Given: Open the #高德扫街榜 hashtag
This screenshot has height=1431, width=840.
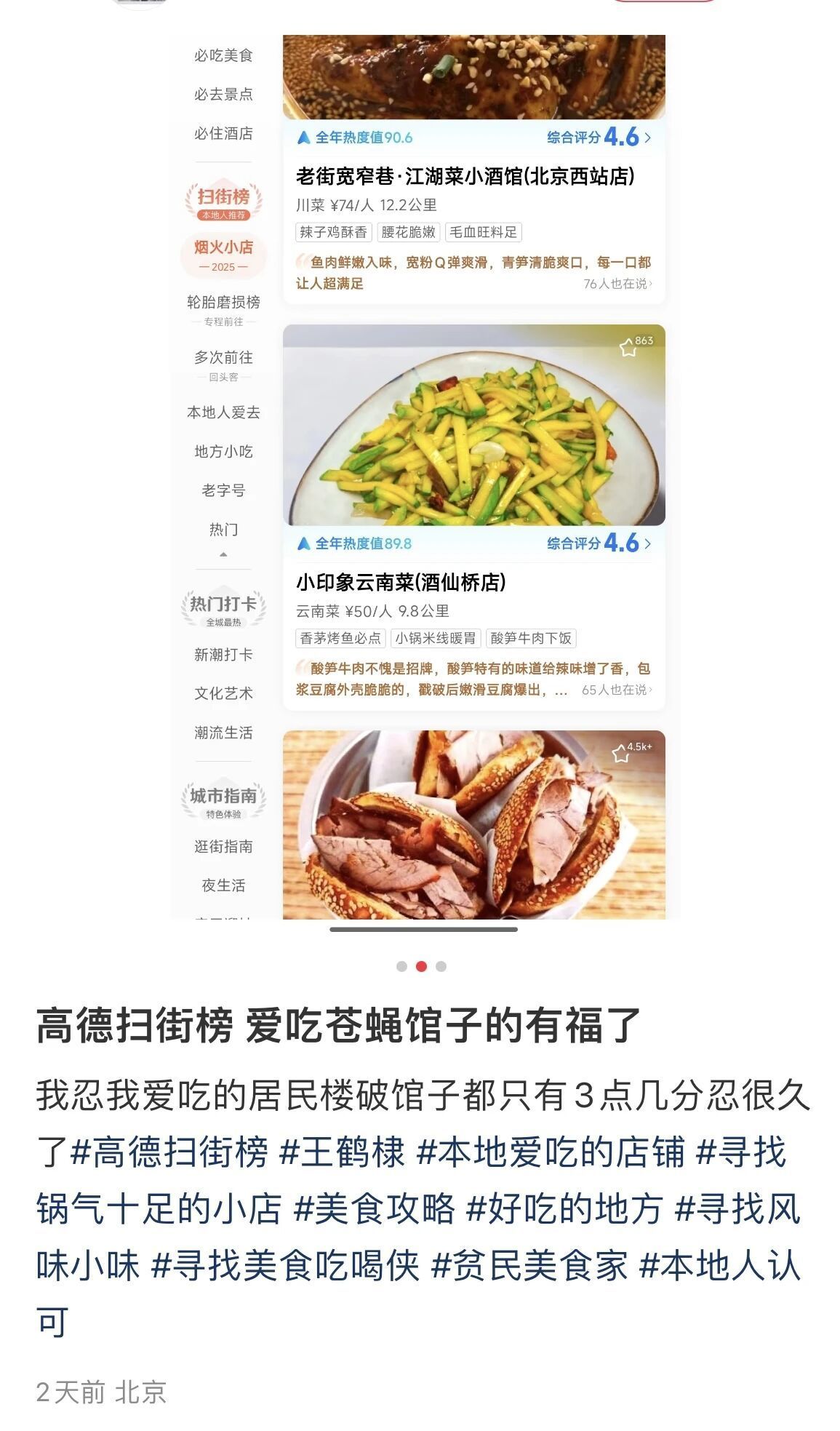Looking at the screenshot, I should [x=170, y=1152].
